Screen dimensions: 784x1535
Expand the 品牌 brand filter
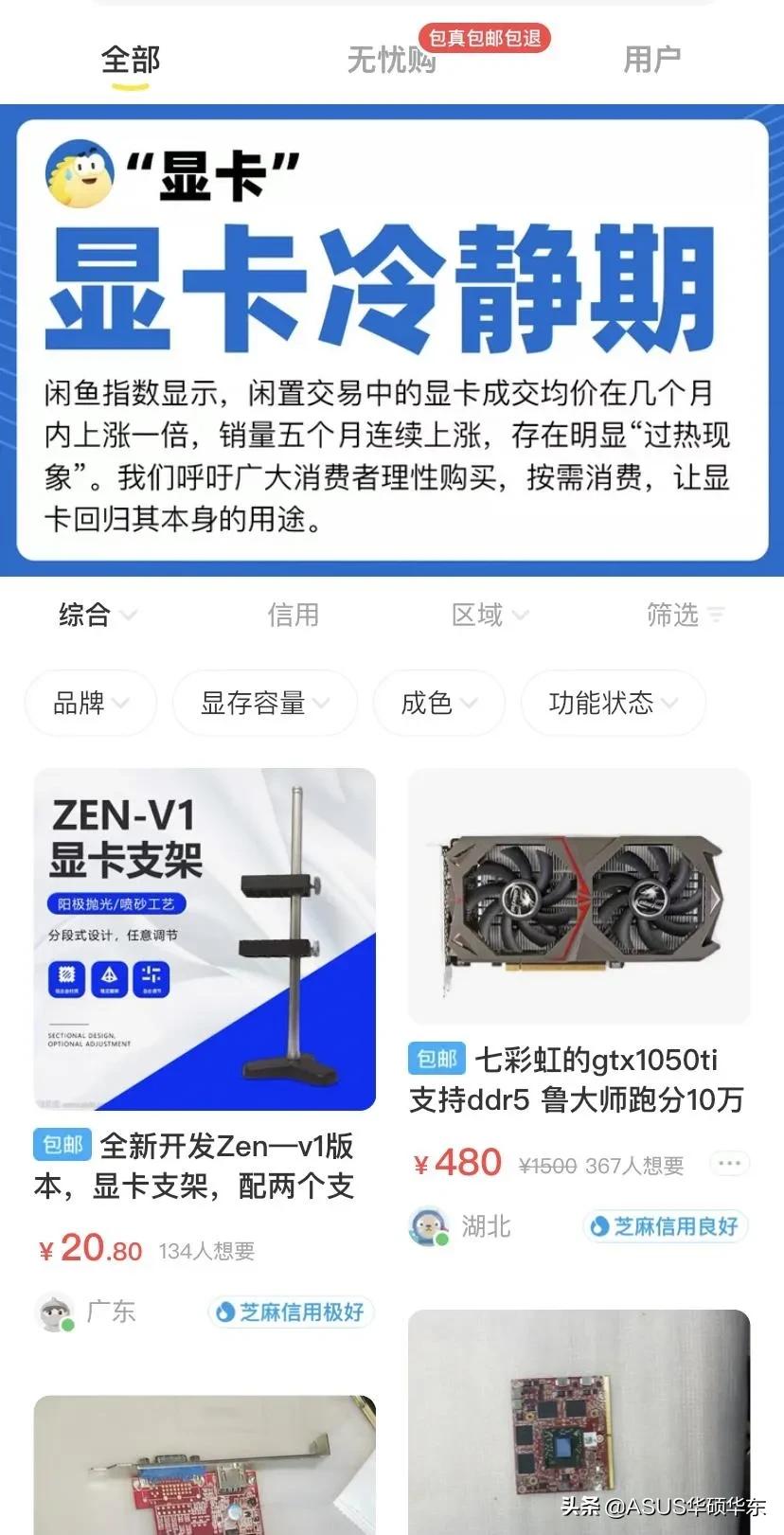tap(90, 703)
